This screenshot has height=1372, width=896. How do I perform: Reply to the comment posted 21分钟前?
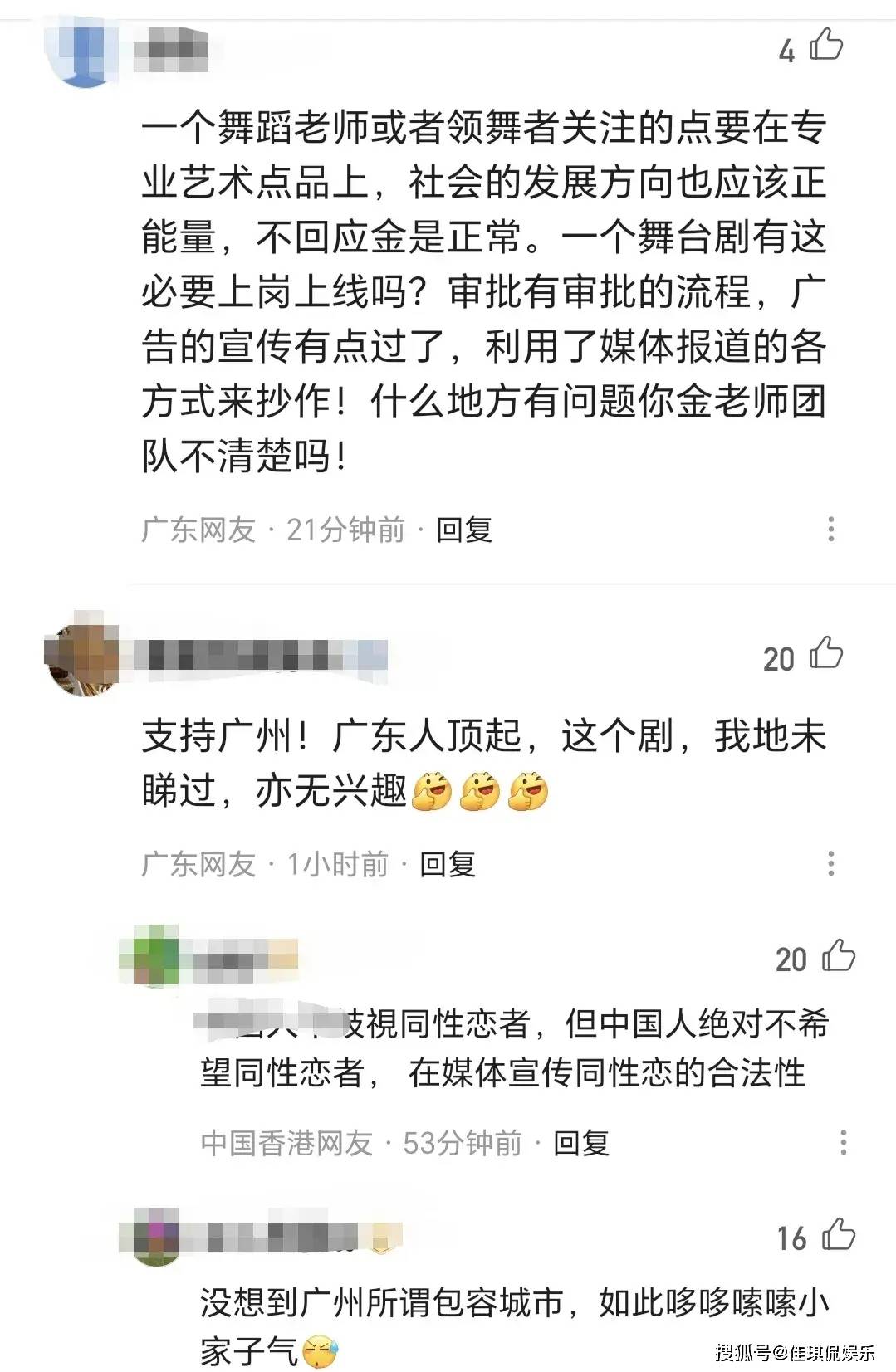464,530
